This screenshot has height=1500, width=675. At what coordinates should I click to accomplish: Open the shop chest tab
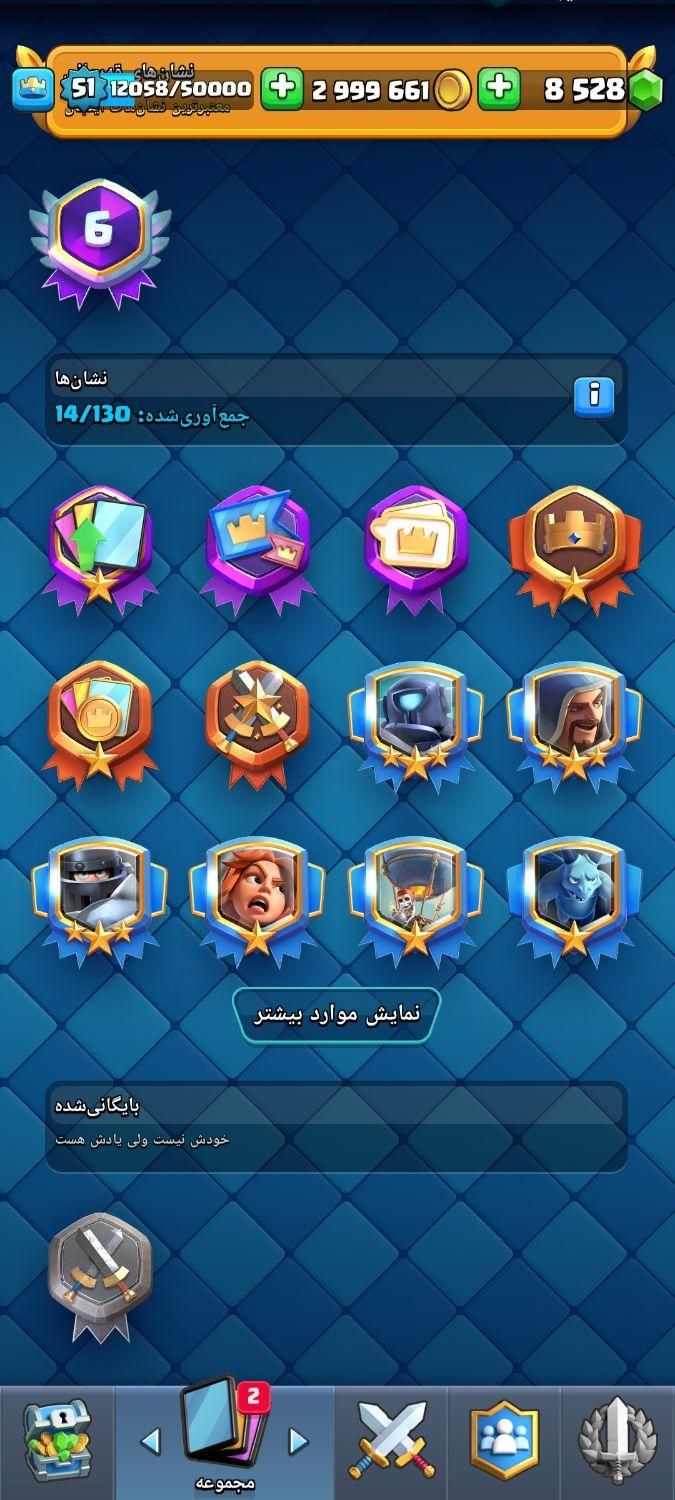57,1441
